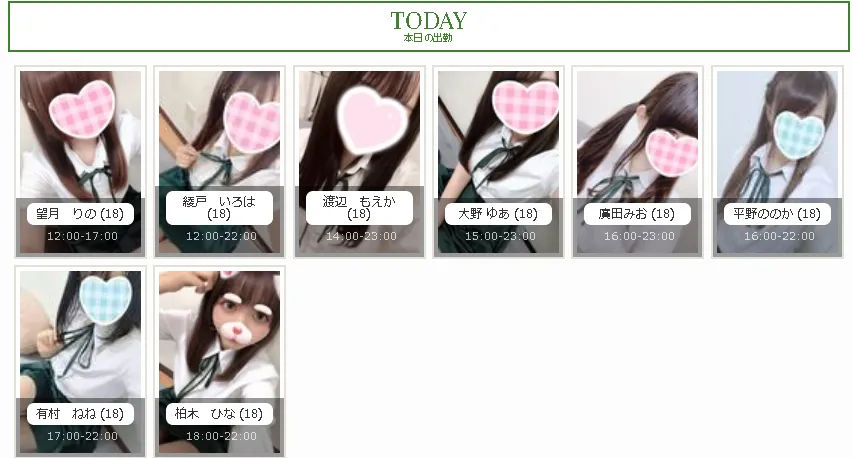
Task: Select the 柏木 ひな card
Action: pos(220,360)
